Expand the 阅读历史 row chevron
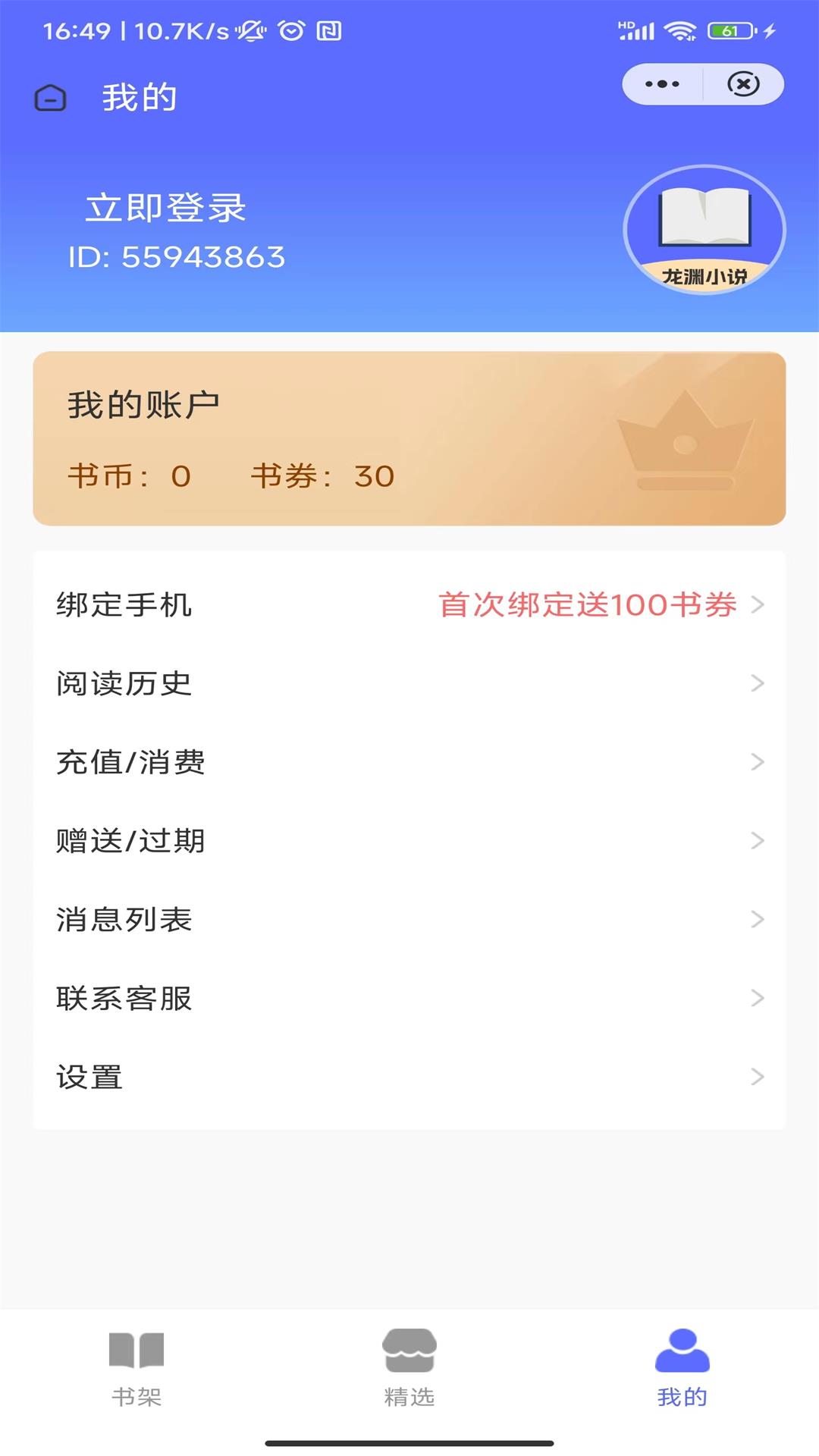 [x=757, y=684]
